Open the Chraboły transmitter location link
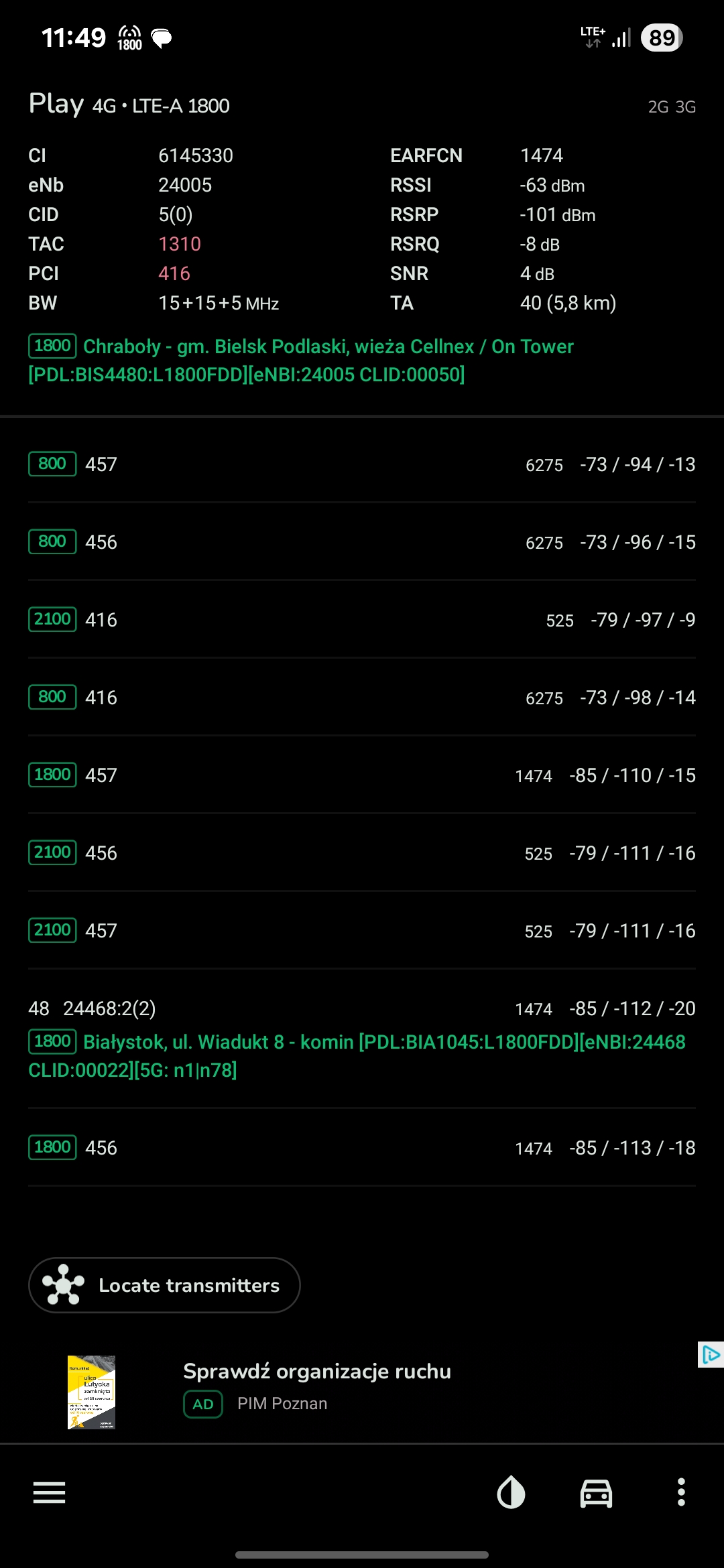 pos(302,361)
